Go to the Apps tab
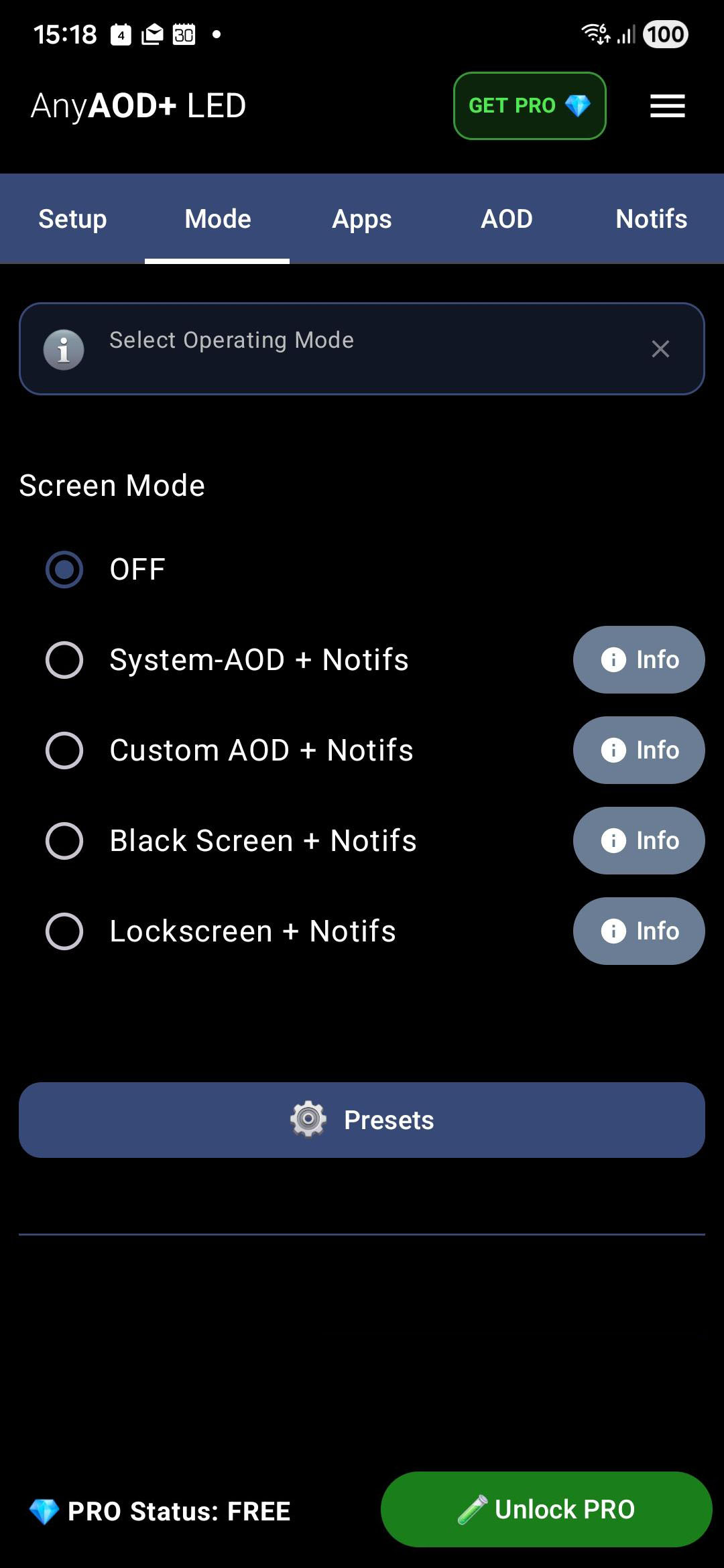Viewport: 724px width, 1568px height. tap(362, 219)
